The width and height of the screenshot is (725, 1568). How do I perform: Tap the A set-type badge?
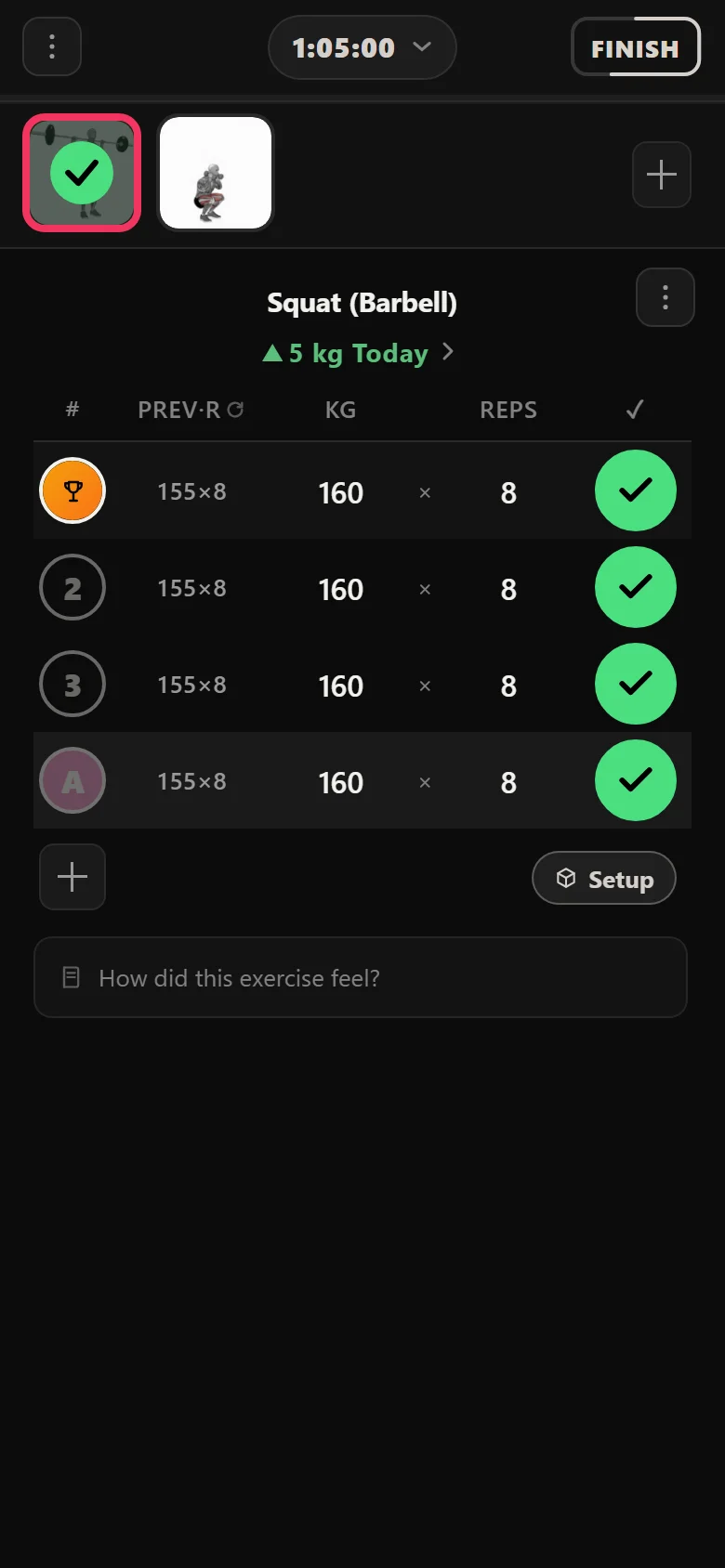click(x=72, y=780)
